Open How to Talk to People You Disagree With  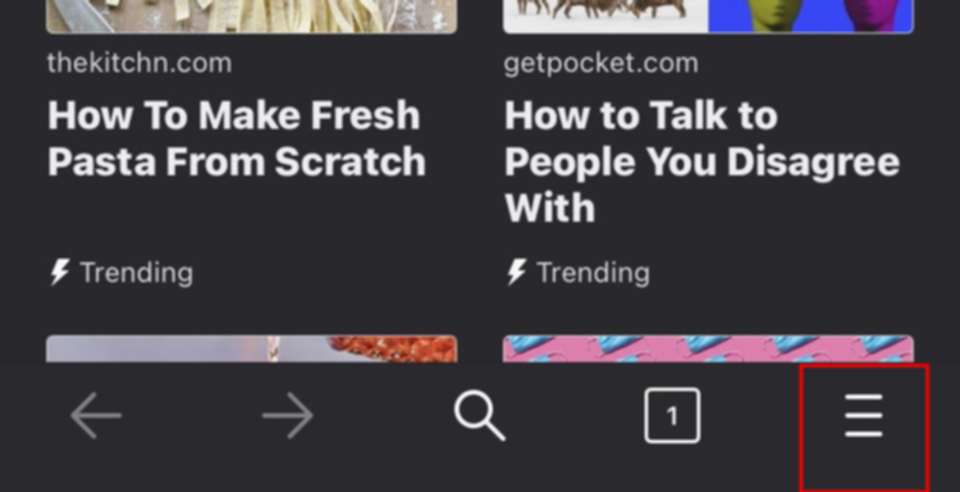(x=701, y=162)
